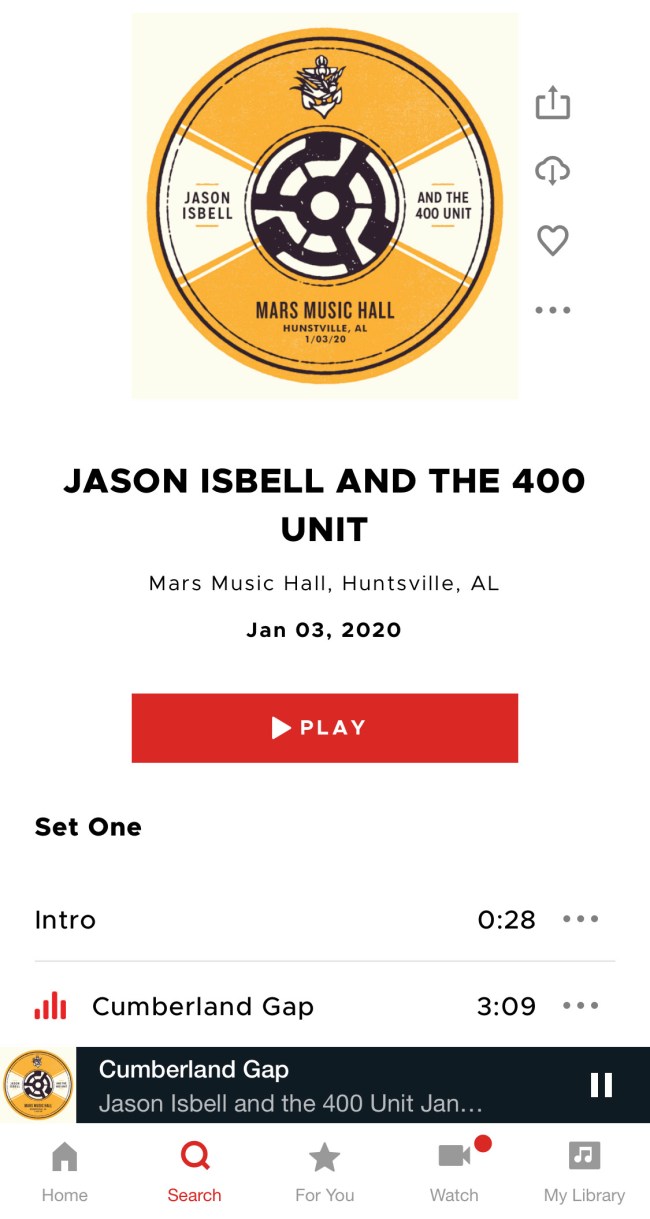Open the show's three-dot options menu

click(552, 310)
